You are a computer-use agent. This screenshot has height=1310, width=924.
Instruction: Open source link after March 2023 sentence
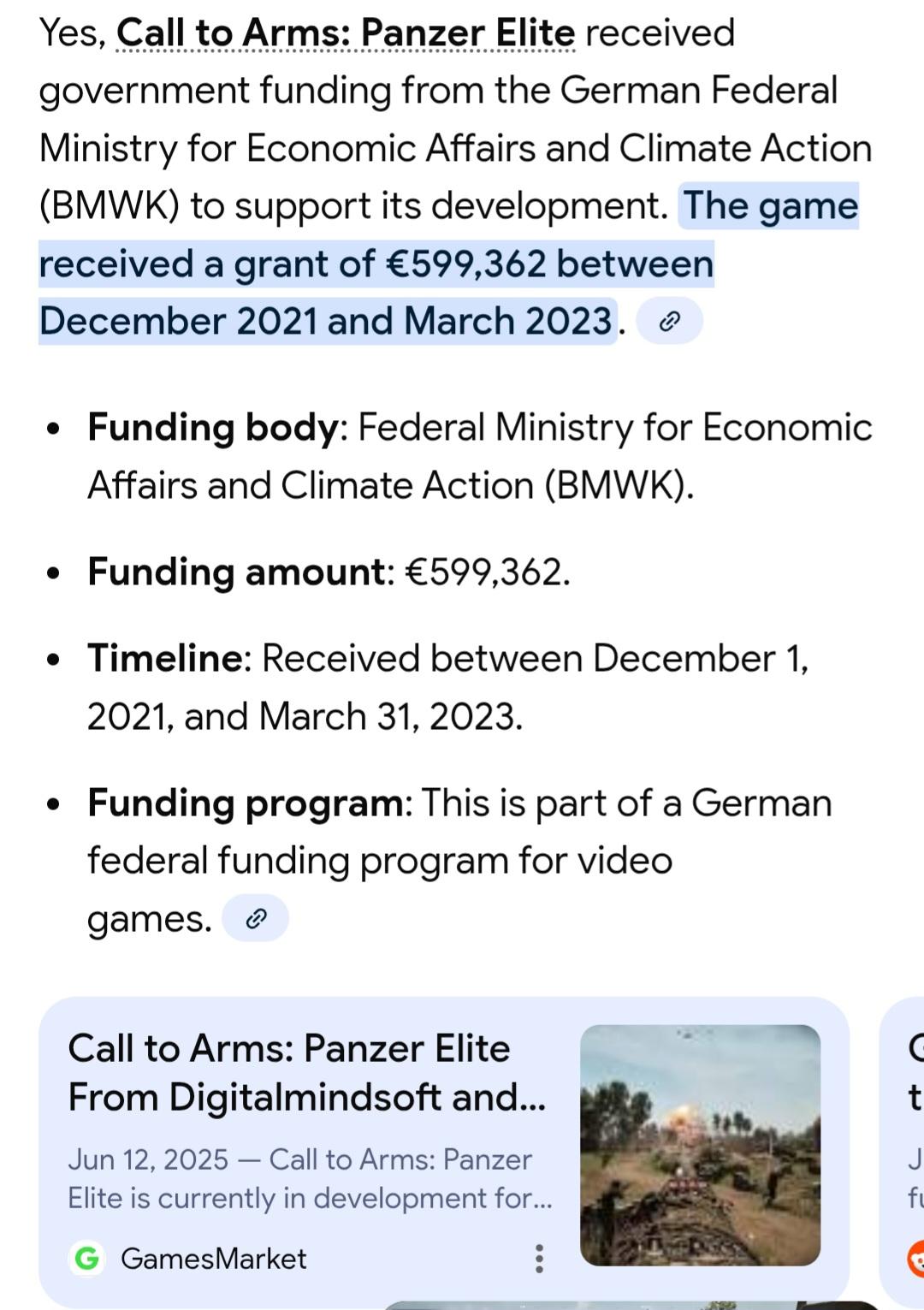tap(670, 321)
